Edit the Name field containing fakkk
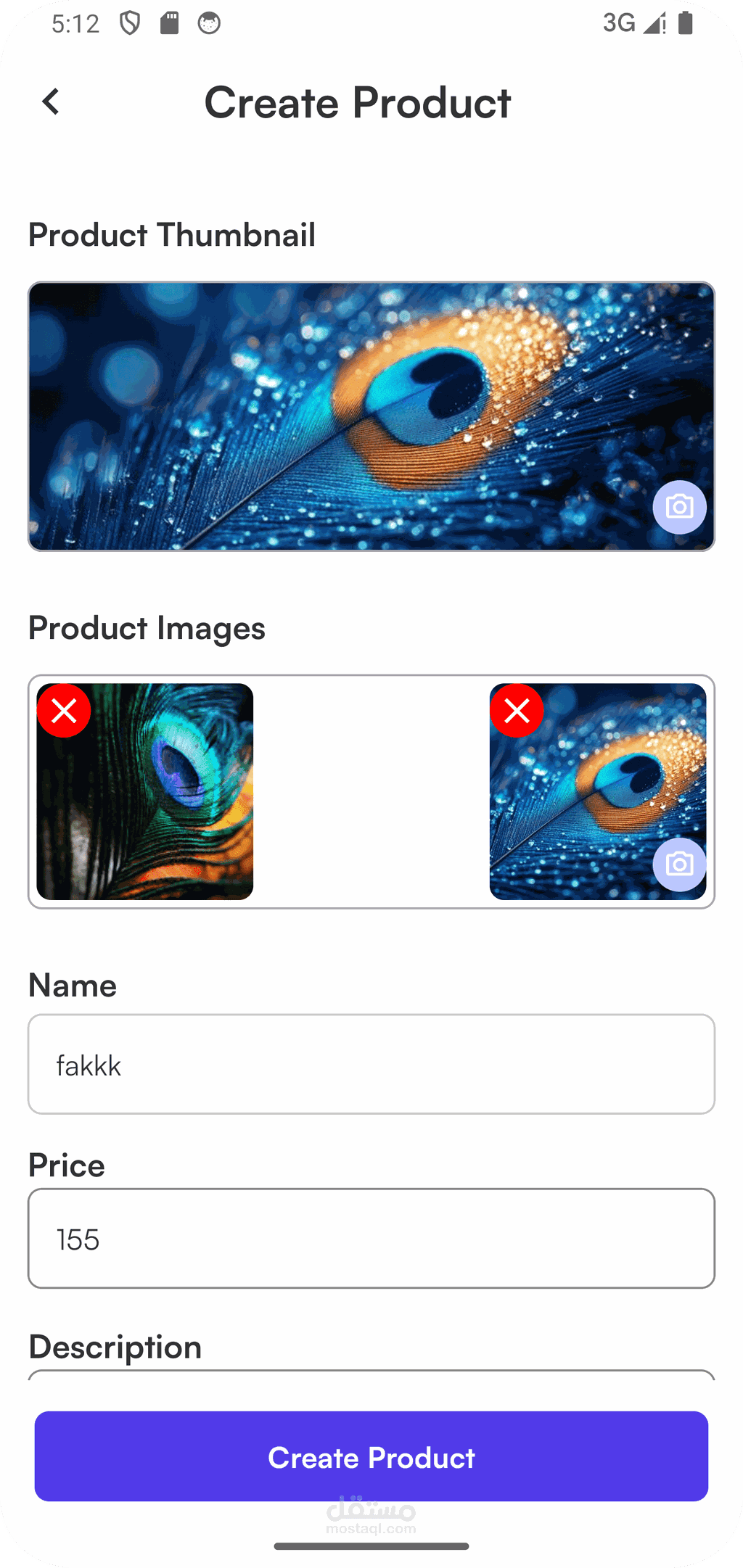 pos(371,1064)
